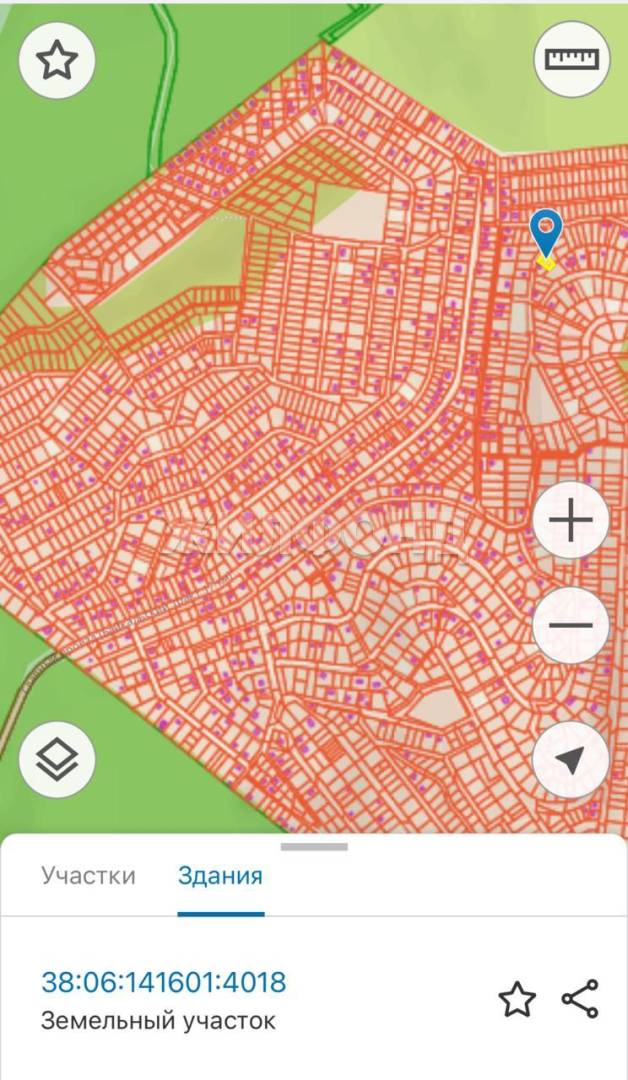Image resolution: width=628 pixels, height=1080 pixels.
Task: Open favorites with the star button on map
Action: [56, 60]
